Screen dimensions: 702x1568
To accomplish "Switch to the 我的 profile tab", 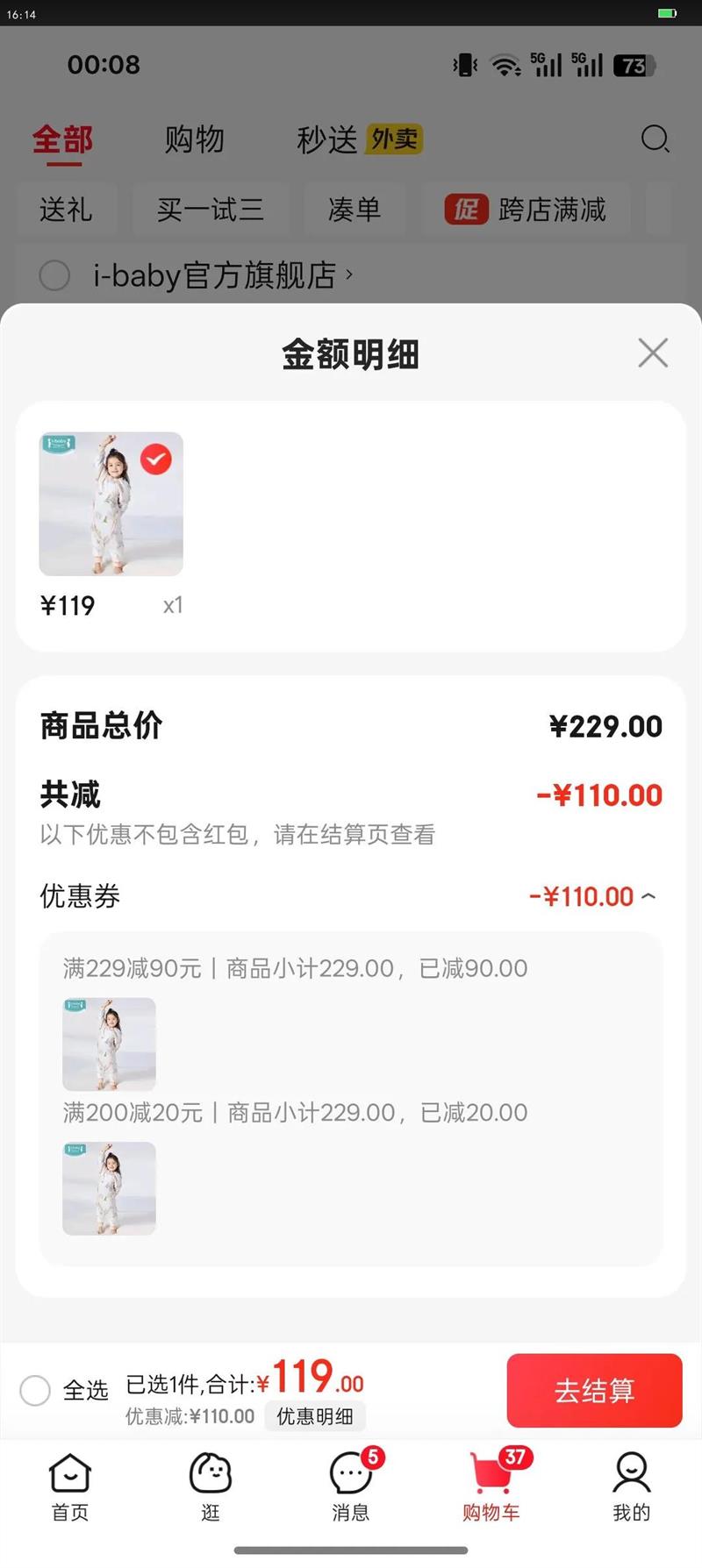I will tap(631, 1486).
